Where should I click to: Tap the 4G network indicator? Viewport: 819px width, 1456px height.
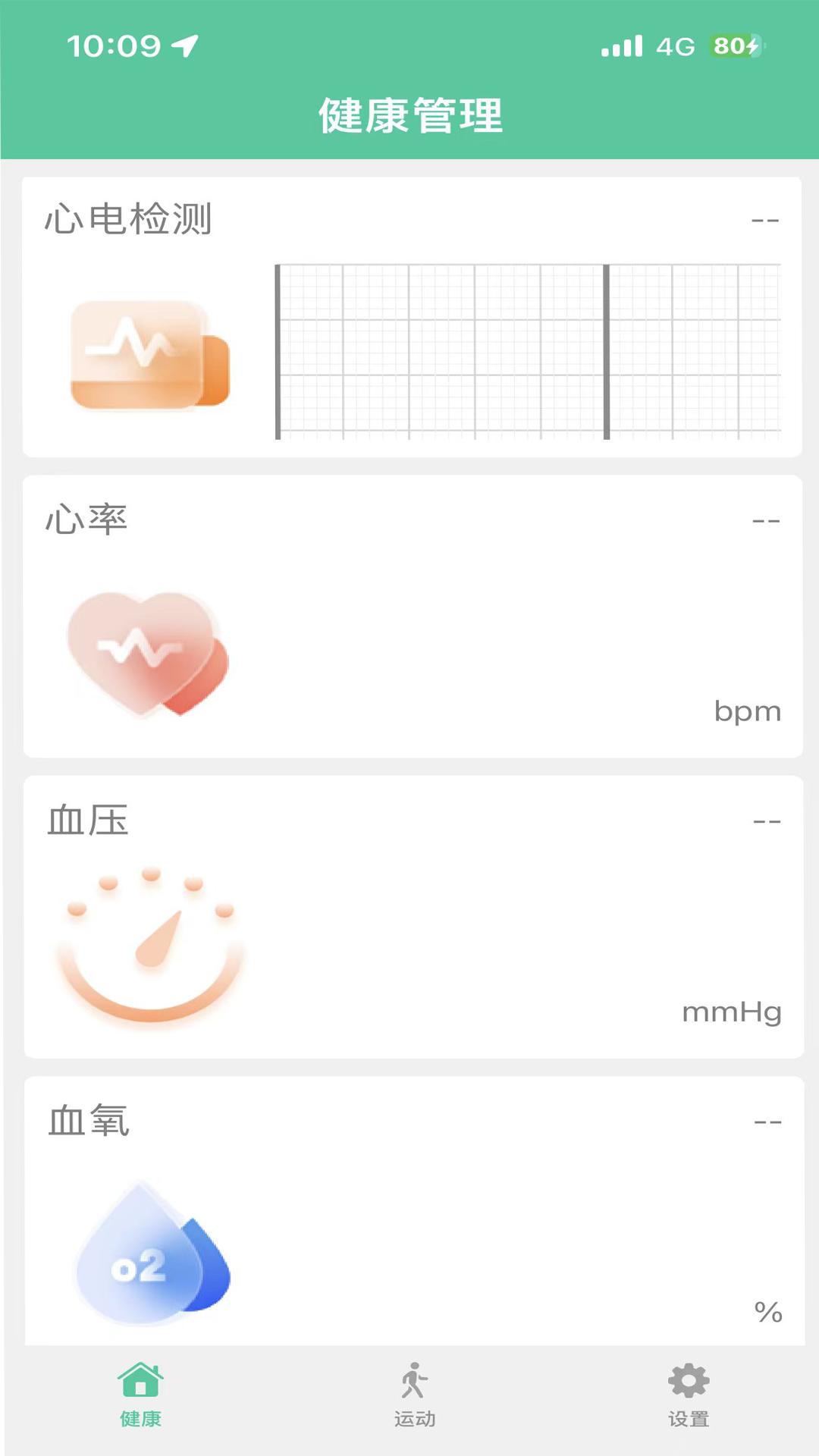(673, 47)
